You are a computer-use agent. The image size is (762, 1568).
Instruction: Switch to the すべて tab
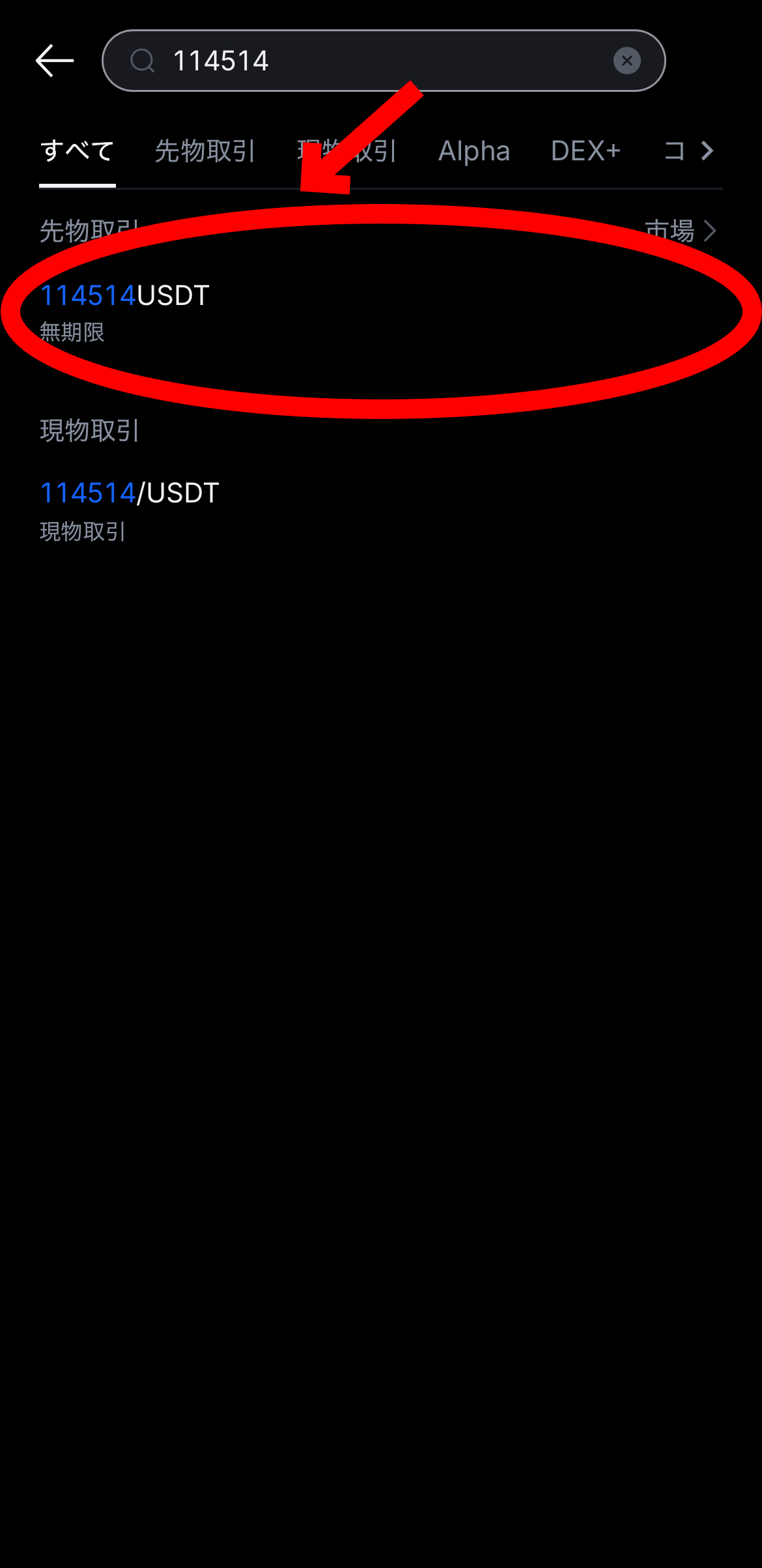point(77,151)
